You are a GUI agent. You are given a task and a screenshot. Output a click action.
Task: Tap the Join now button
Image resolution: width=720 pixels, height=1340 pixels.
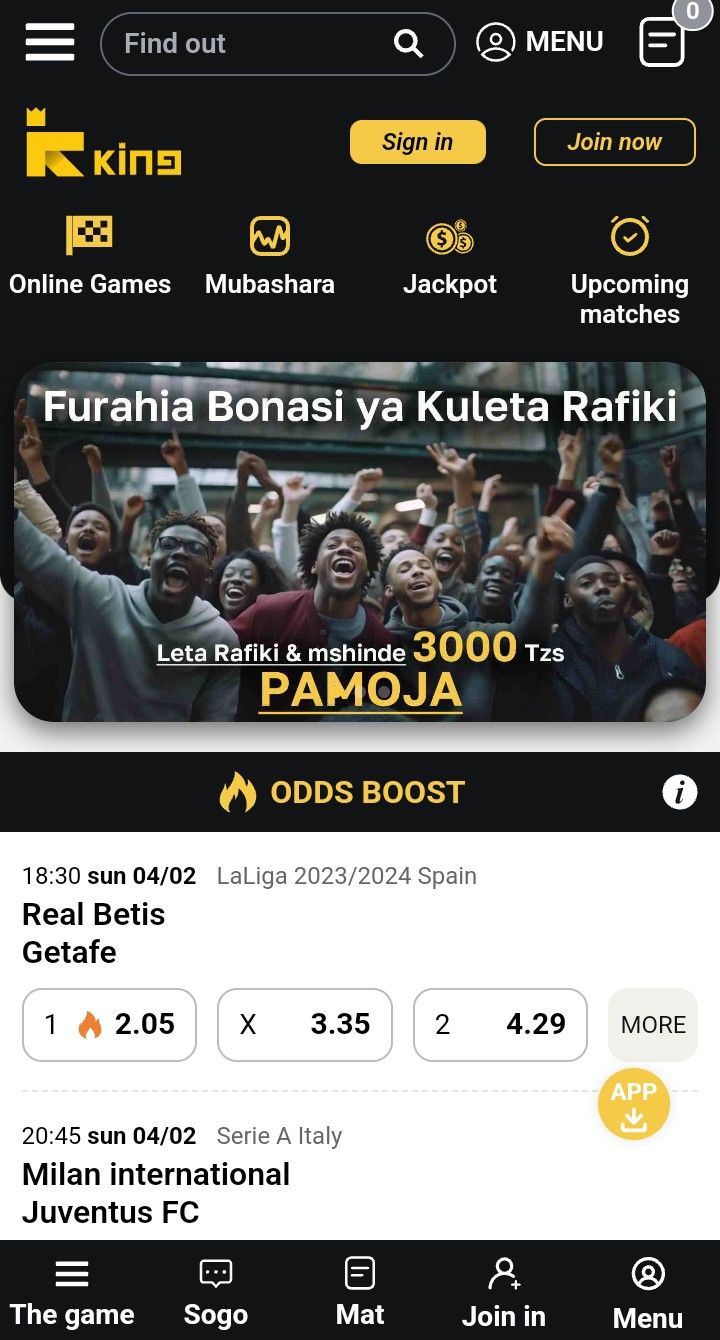(614, 142)
